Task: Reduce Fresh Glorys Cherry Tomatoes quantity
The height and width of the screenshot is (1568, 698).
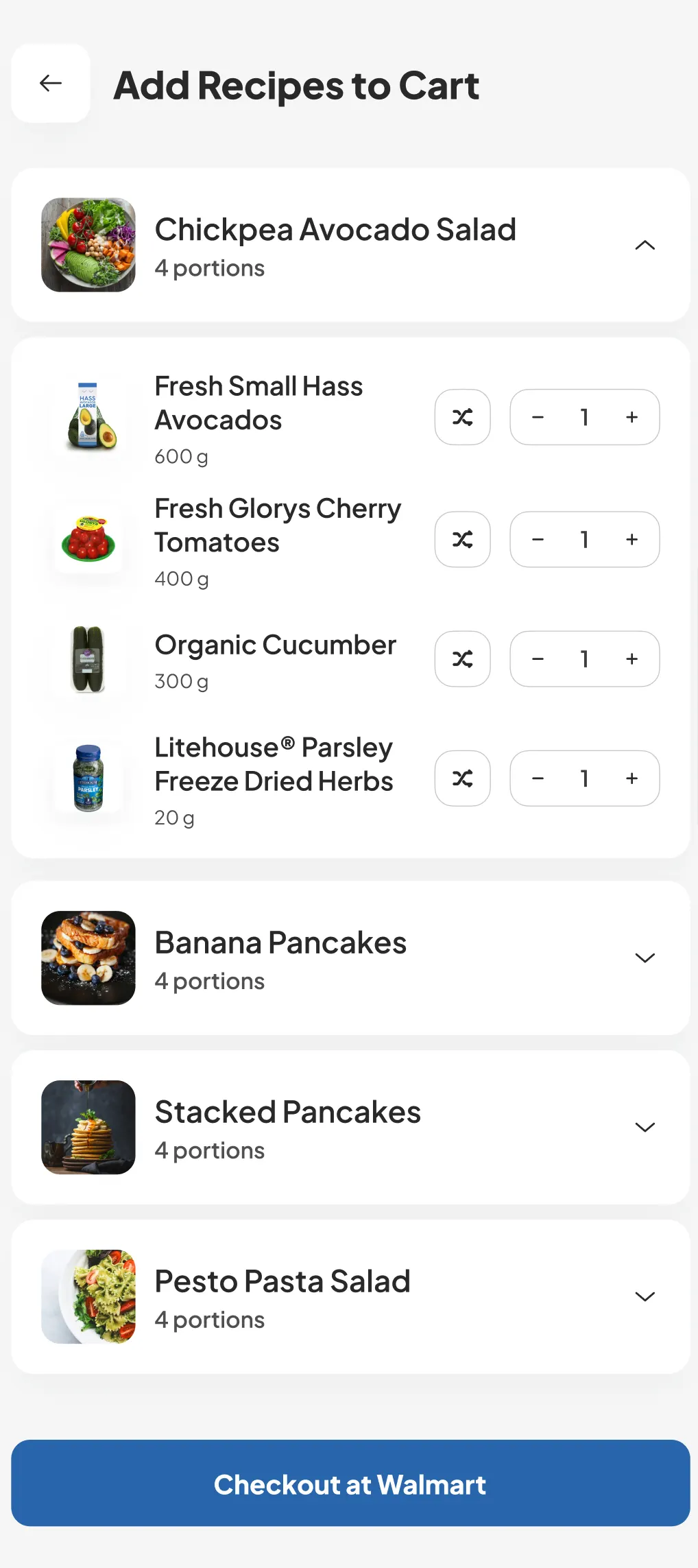Action: (538, 539)
